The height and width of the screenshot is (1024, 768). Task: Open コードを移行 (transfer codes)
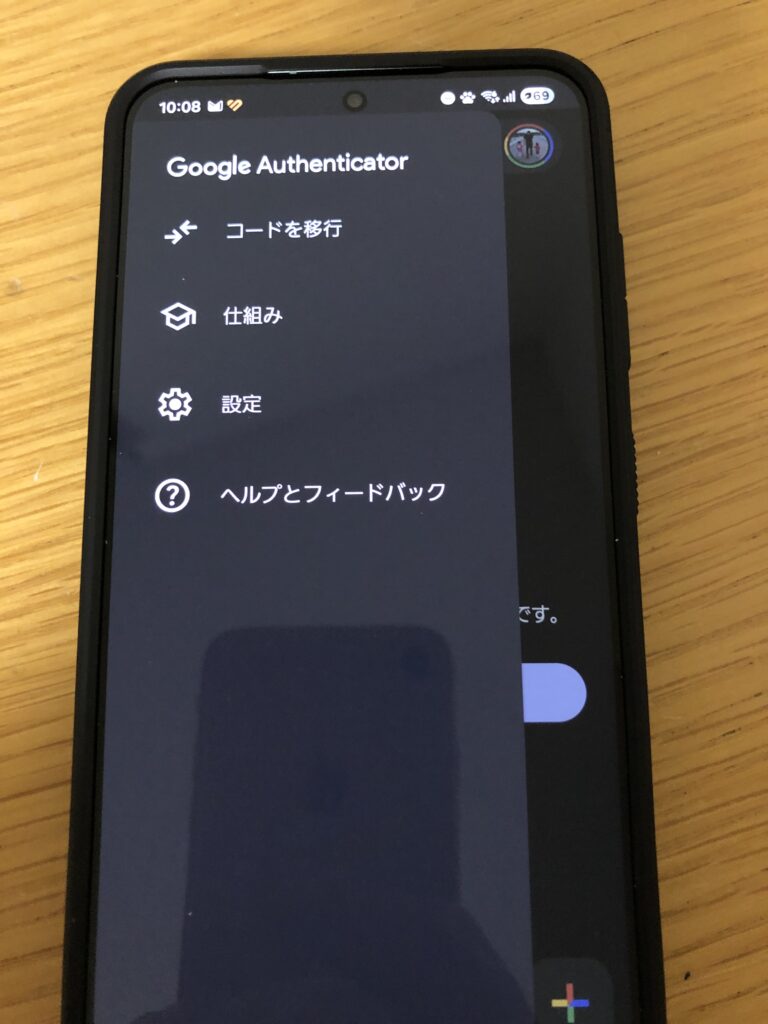283,230
